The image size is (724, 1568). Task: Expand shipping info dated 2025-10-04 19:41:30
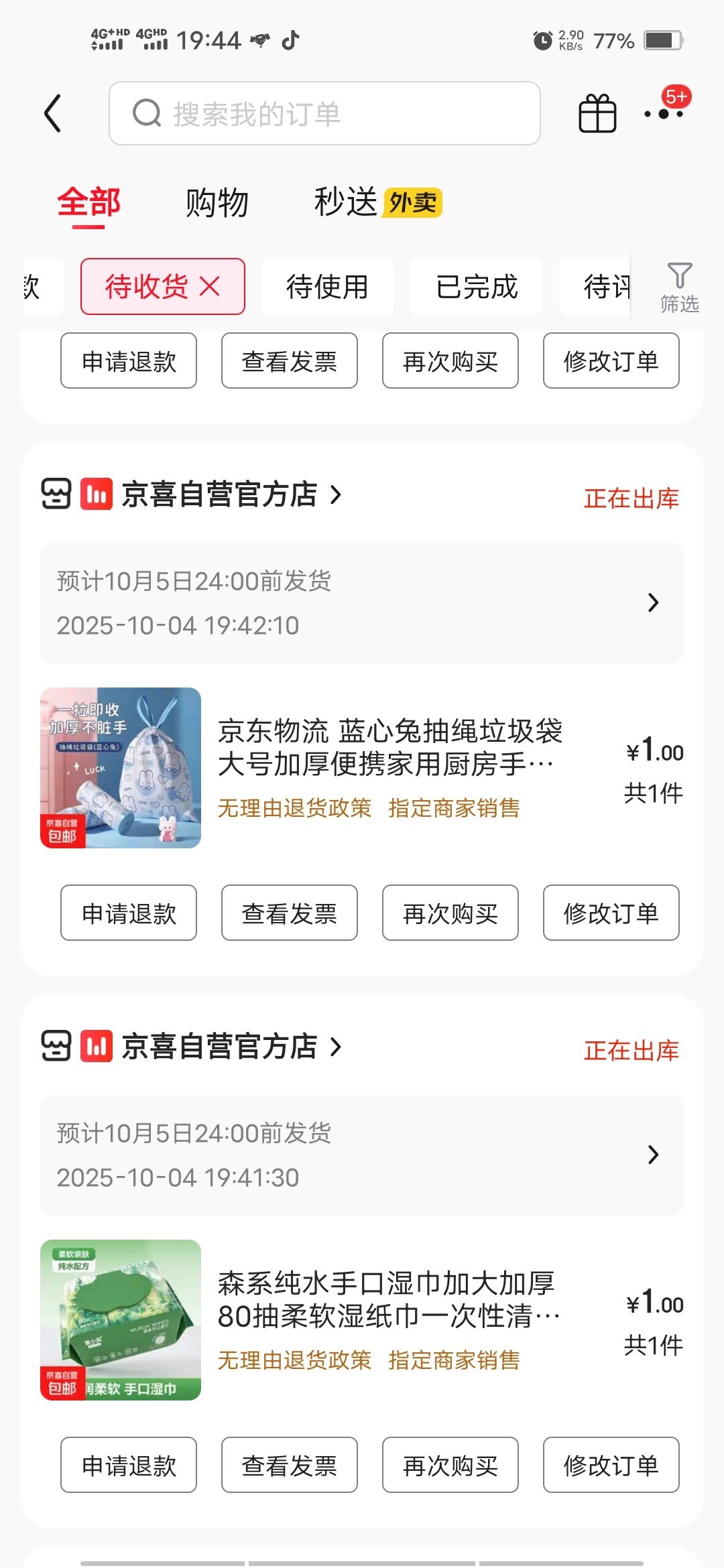coord(362,1155)
